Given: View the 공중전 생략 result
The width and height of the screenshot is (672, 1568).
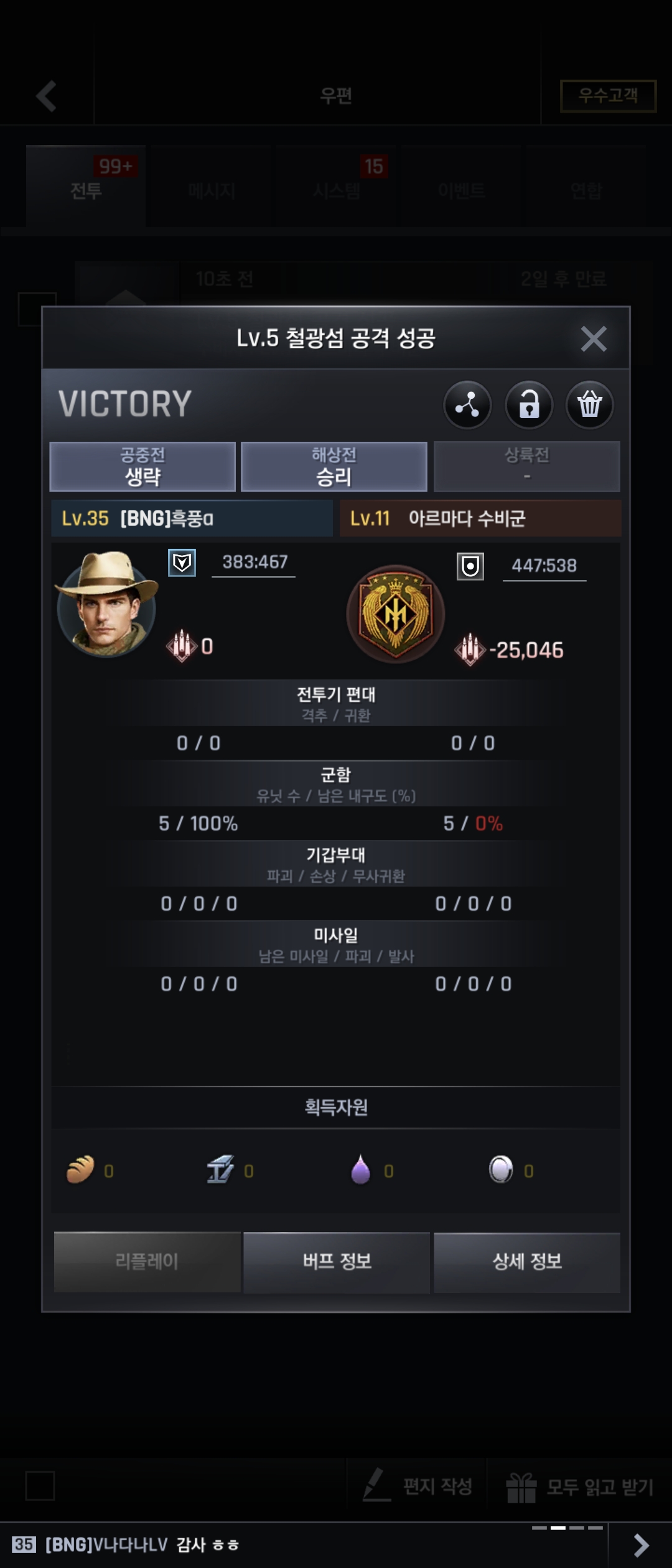Looking at the screenshot, I should pos(142,467).
